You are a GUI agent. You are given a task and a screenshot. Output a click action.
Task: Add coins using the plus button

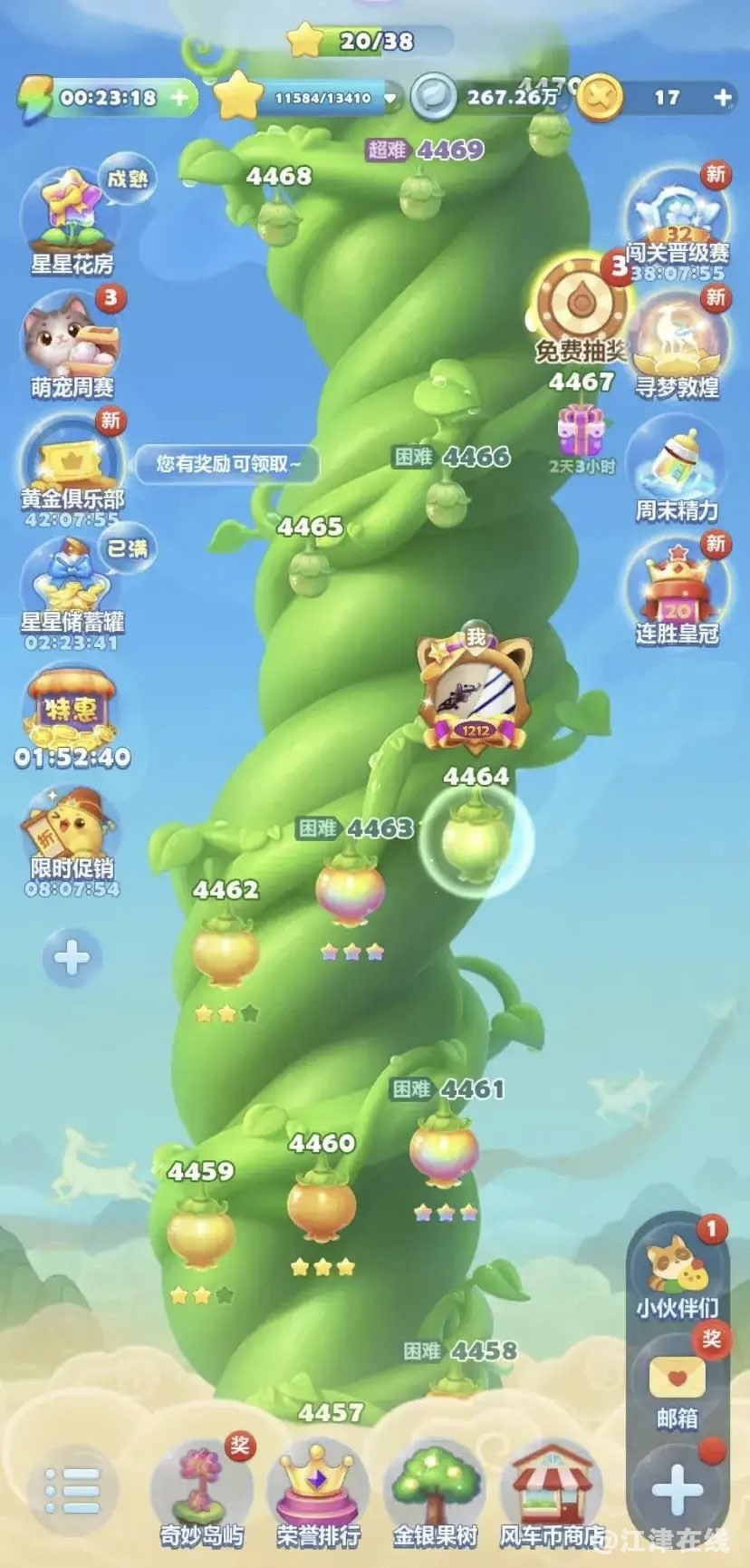pos(722,97)
